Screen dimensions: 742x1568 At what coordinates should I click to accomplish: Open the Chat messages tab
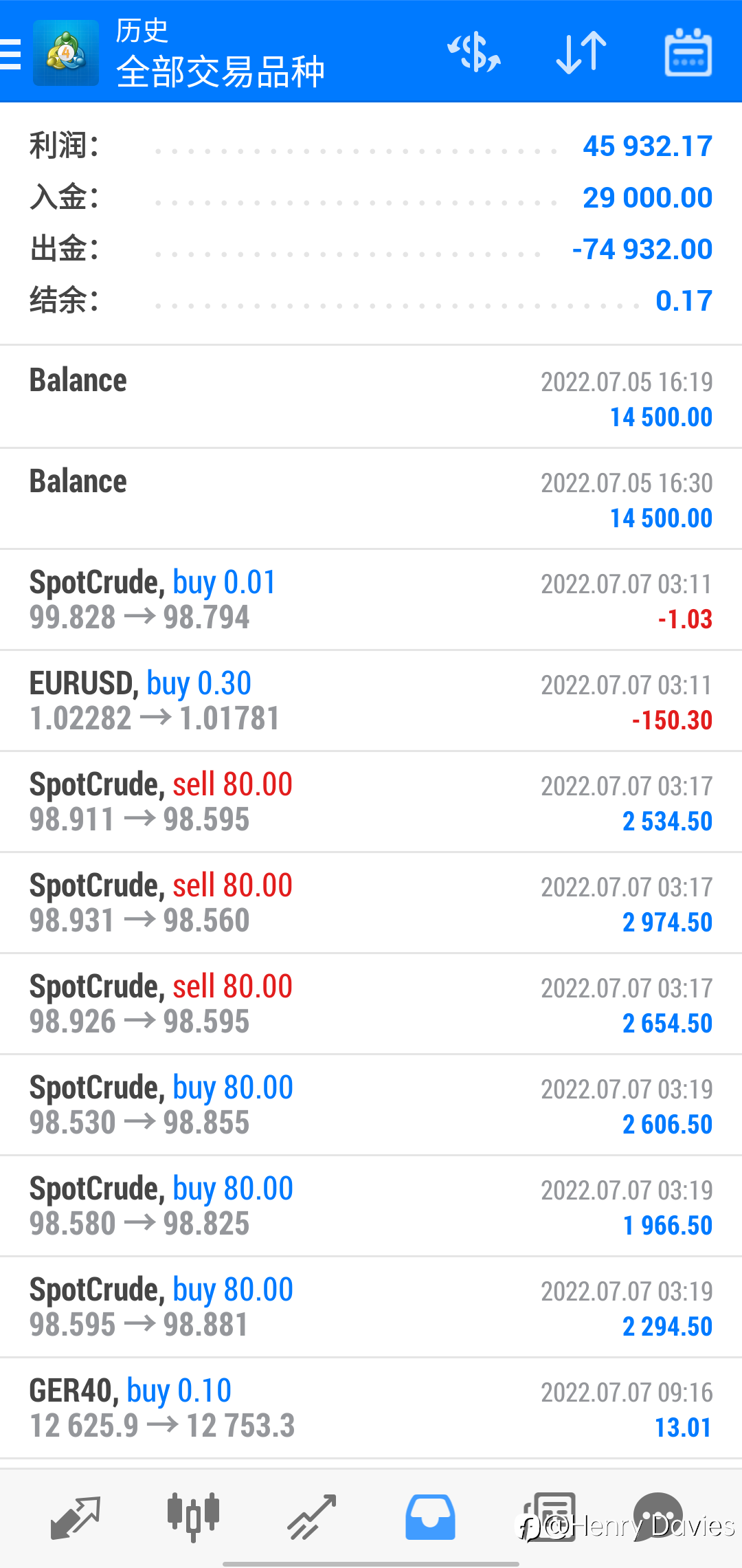click(x=658, y=1517)
